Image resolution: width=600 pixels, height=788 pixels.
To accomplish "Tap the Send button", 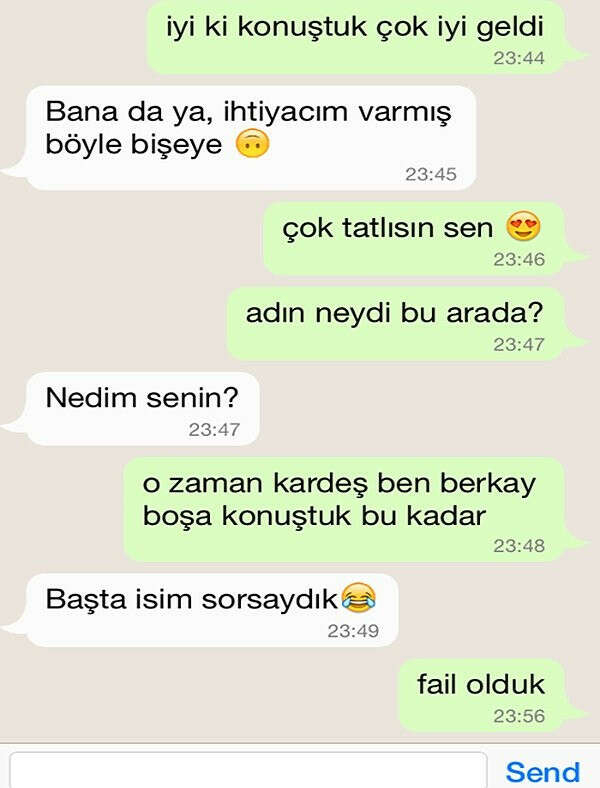I will click(542, 772).
